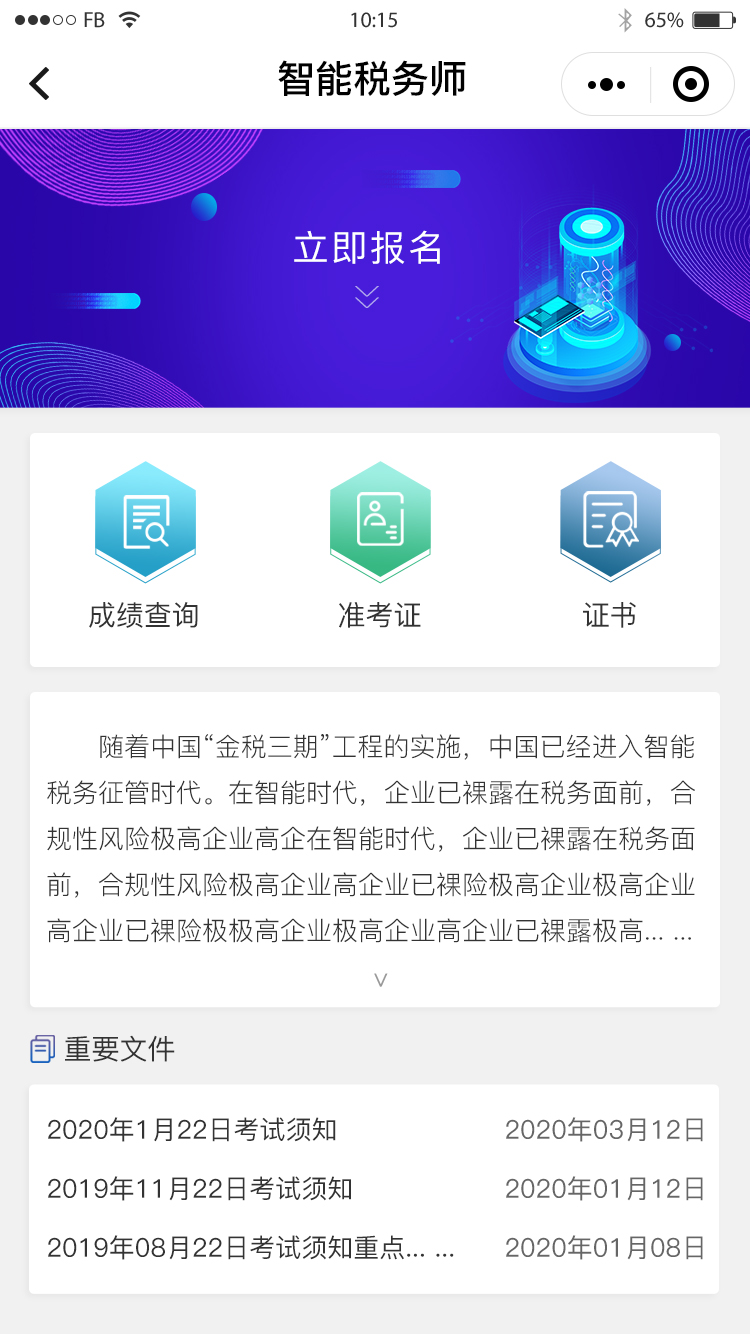Close the mini program with the circle icon
750x1334 pixels.
pos(691,85)
